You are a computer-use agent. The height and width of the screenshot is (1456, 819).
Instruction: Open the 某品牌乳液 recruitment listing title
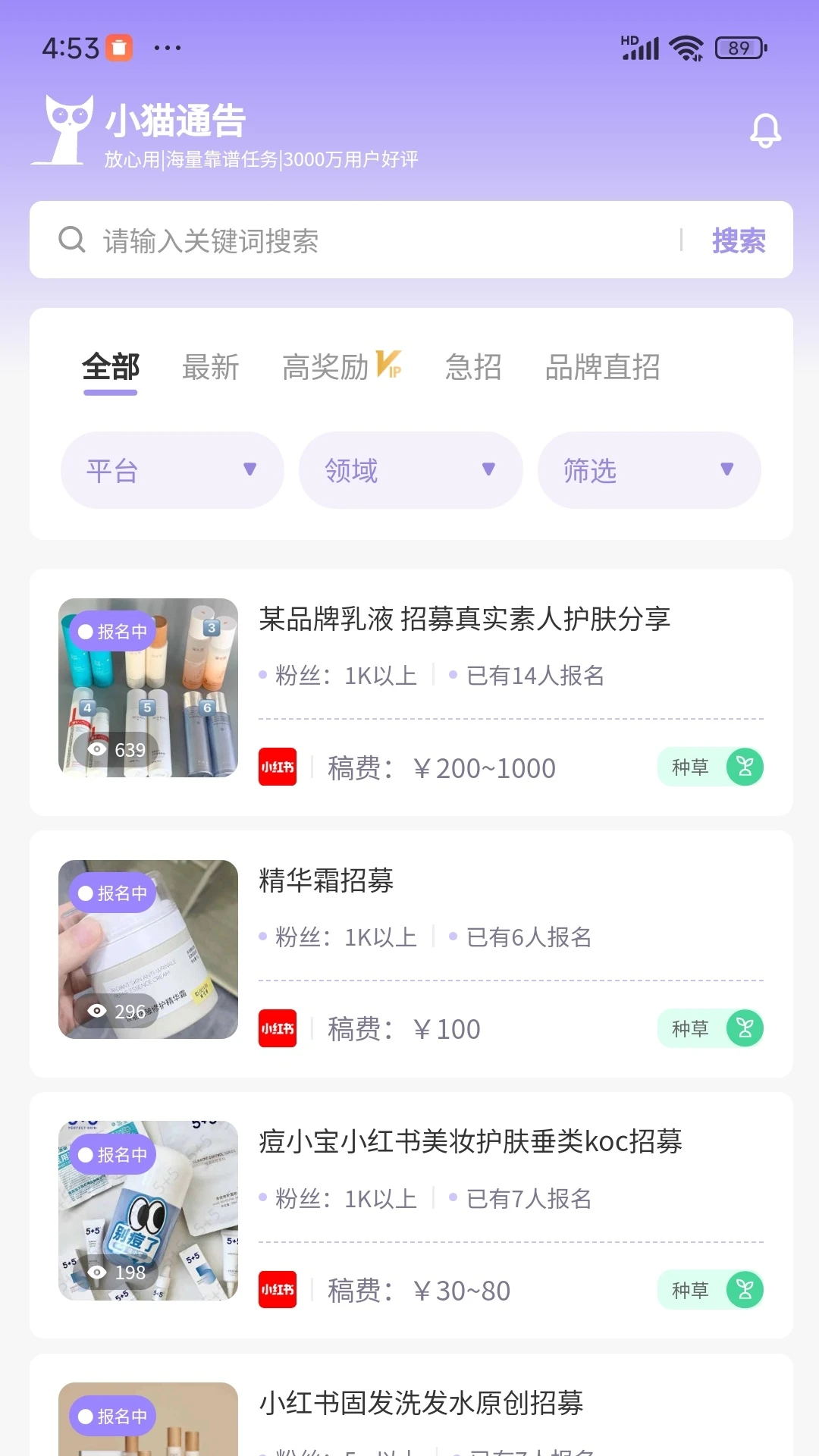pyautogui.click(x=466, y=619)
